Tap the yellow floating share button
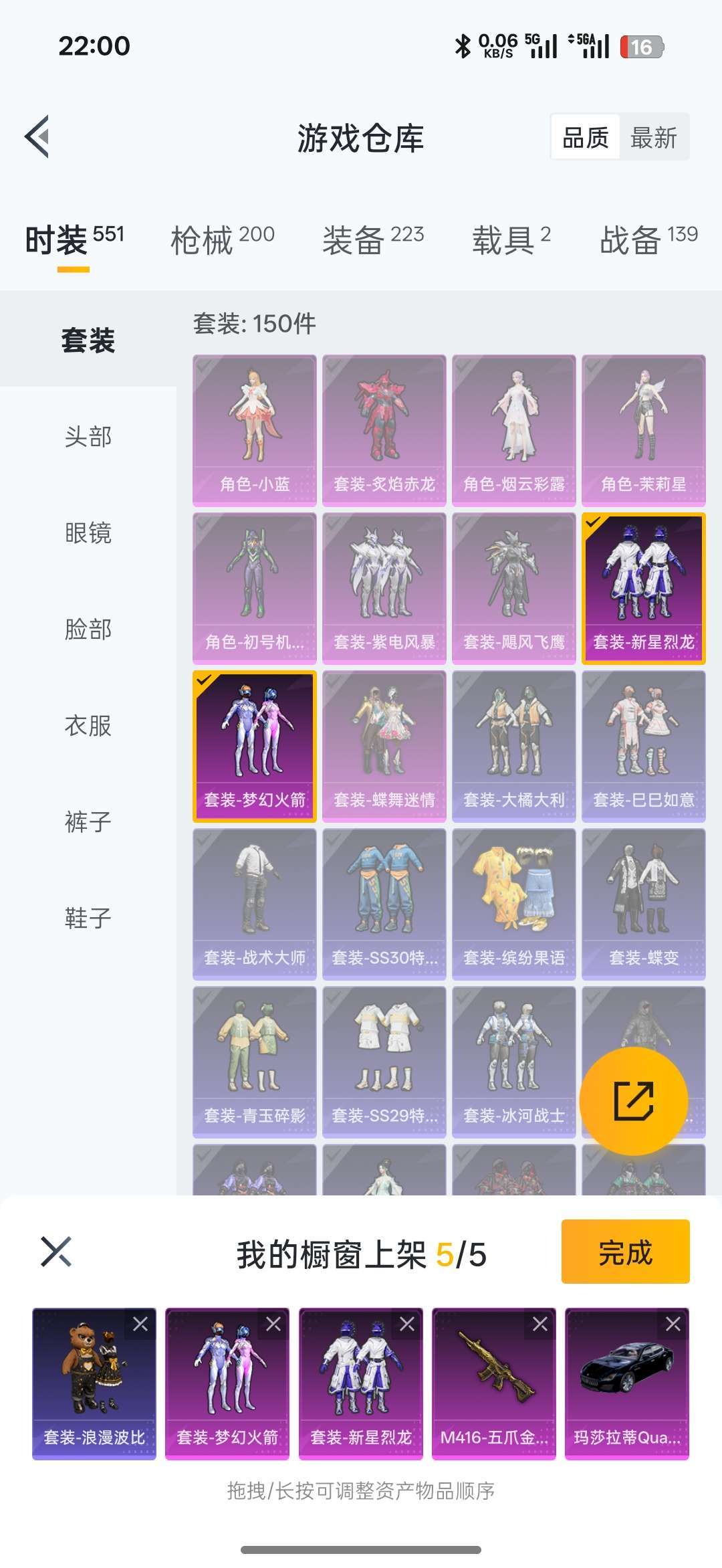 633,1101
